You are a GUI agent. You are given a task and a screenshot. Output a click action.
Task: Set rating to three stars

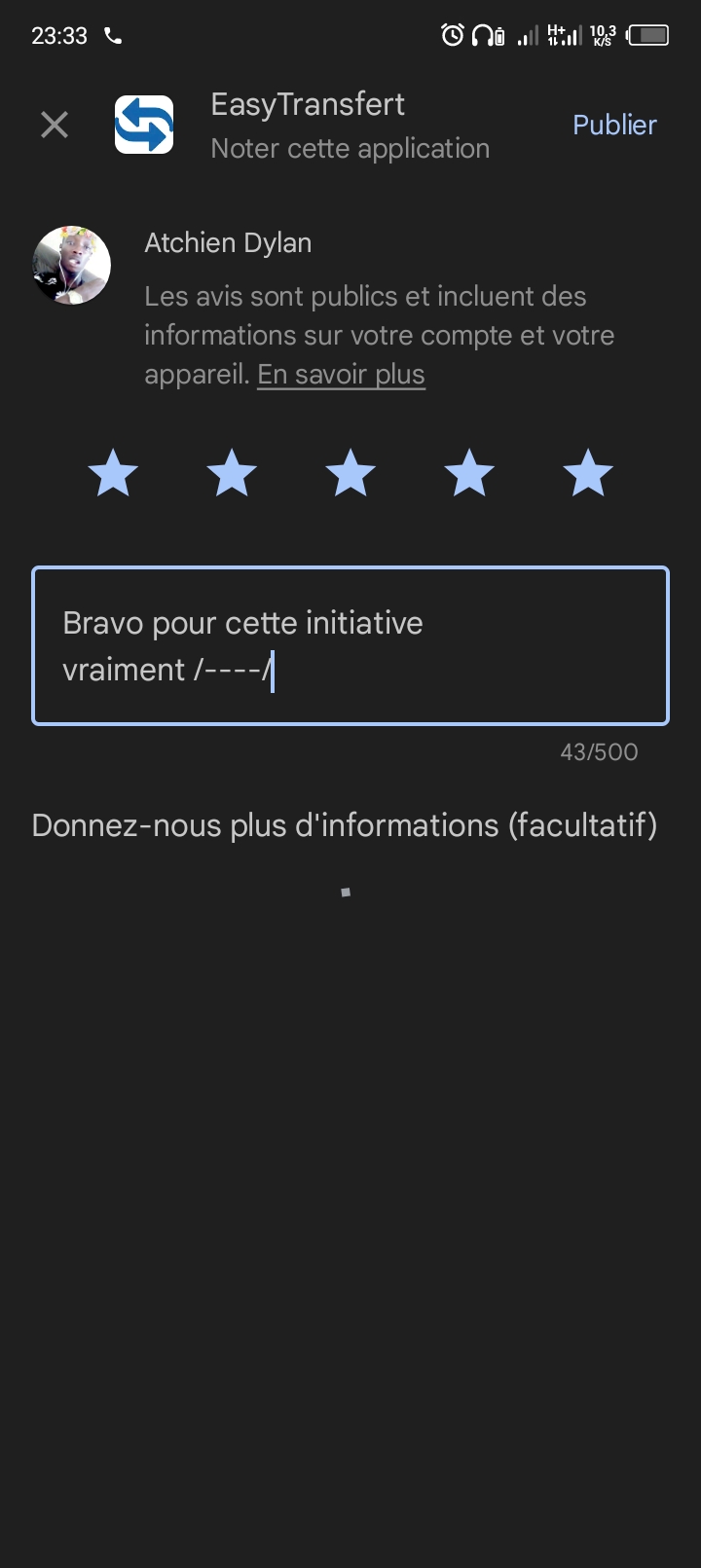(350, 474)
